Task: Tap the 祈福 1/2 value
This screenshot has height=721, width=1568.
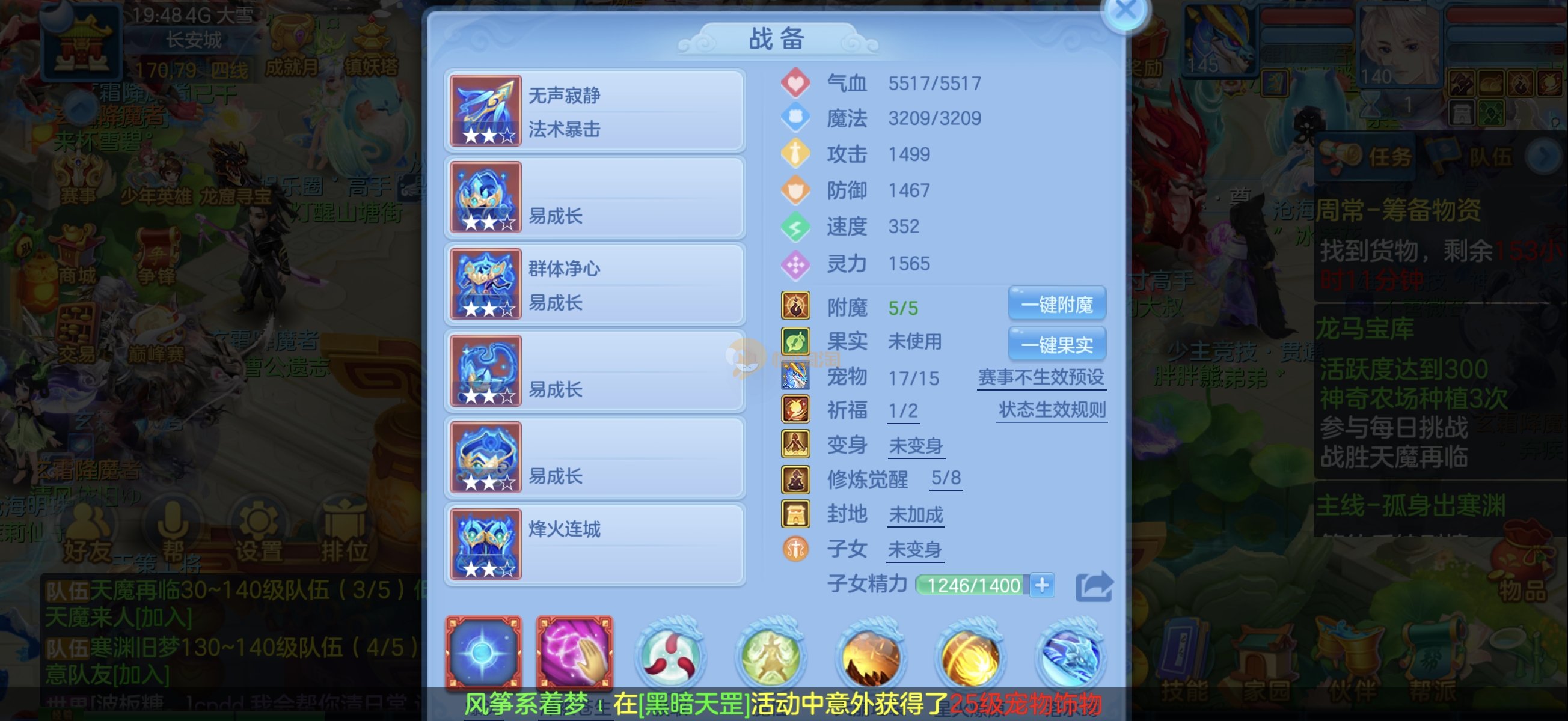Action: [x=902, y=411]
